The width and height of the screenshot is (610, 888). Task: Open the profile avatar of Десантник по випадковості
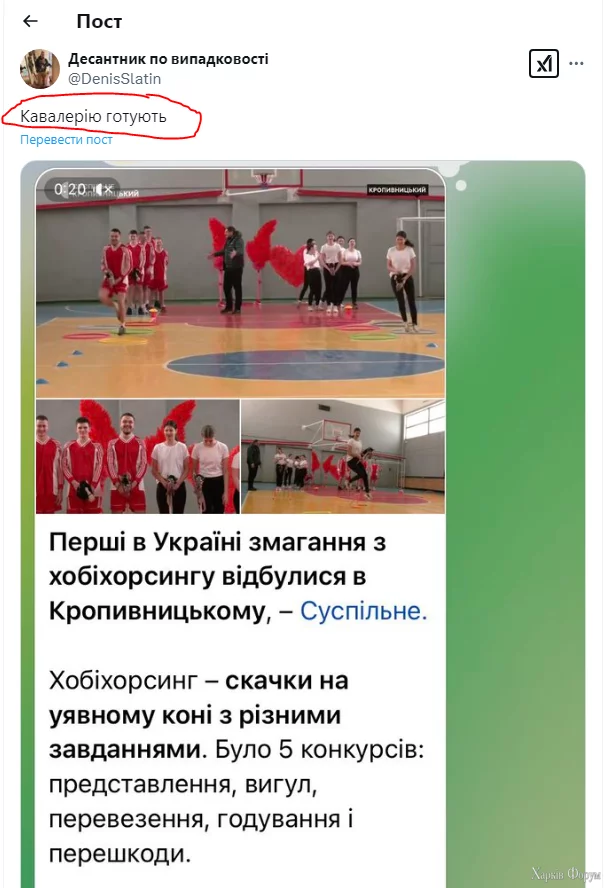39,68
